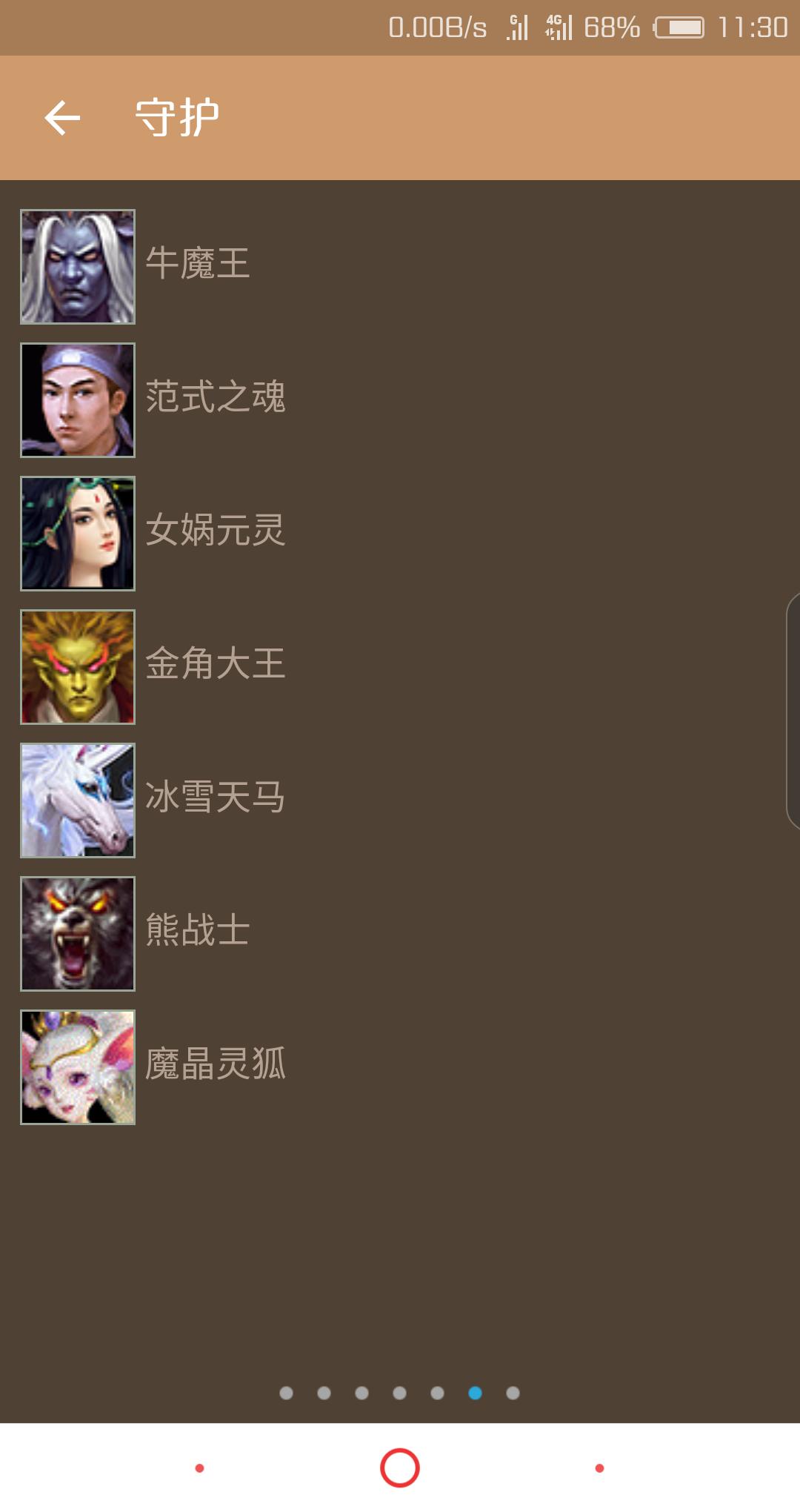The image size is (800, 1512).
Task: Tap the system home circle button
Action: click(400, 1468)
